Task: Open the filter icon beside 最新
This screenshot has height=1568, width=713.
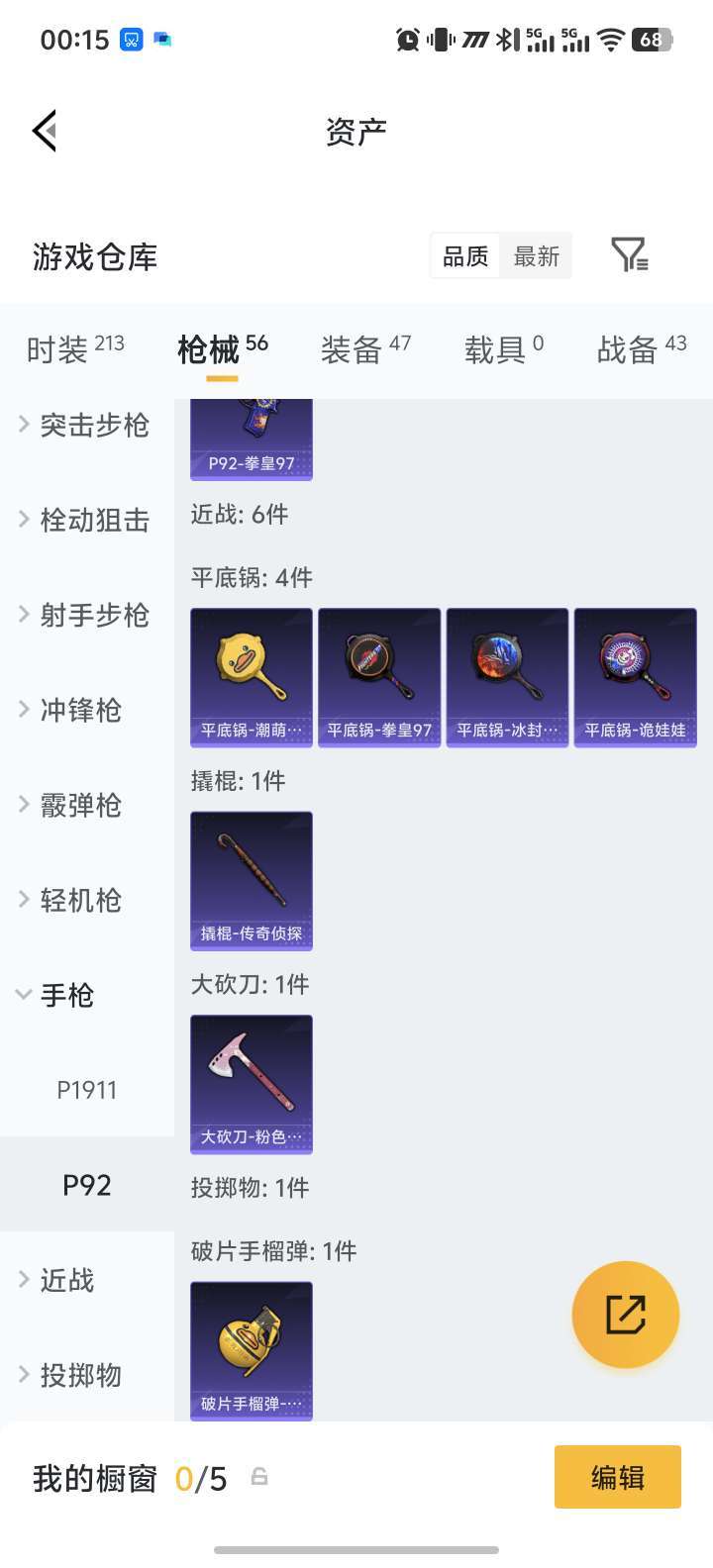Action: tap(629, 255)
